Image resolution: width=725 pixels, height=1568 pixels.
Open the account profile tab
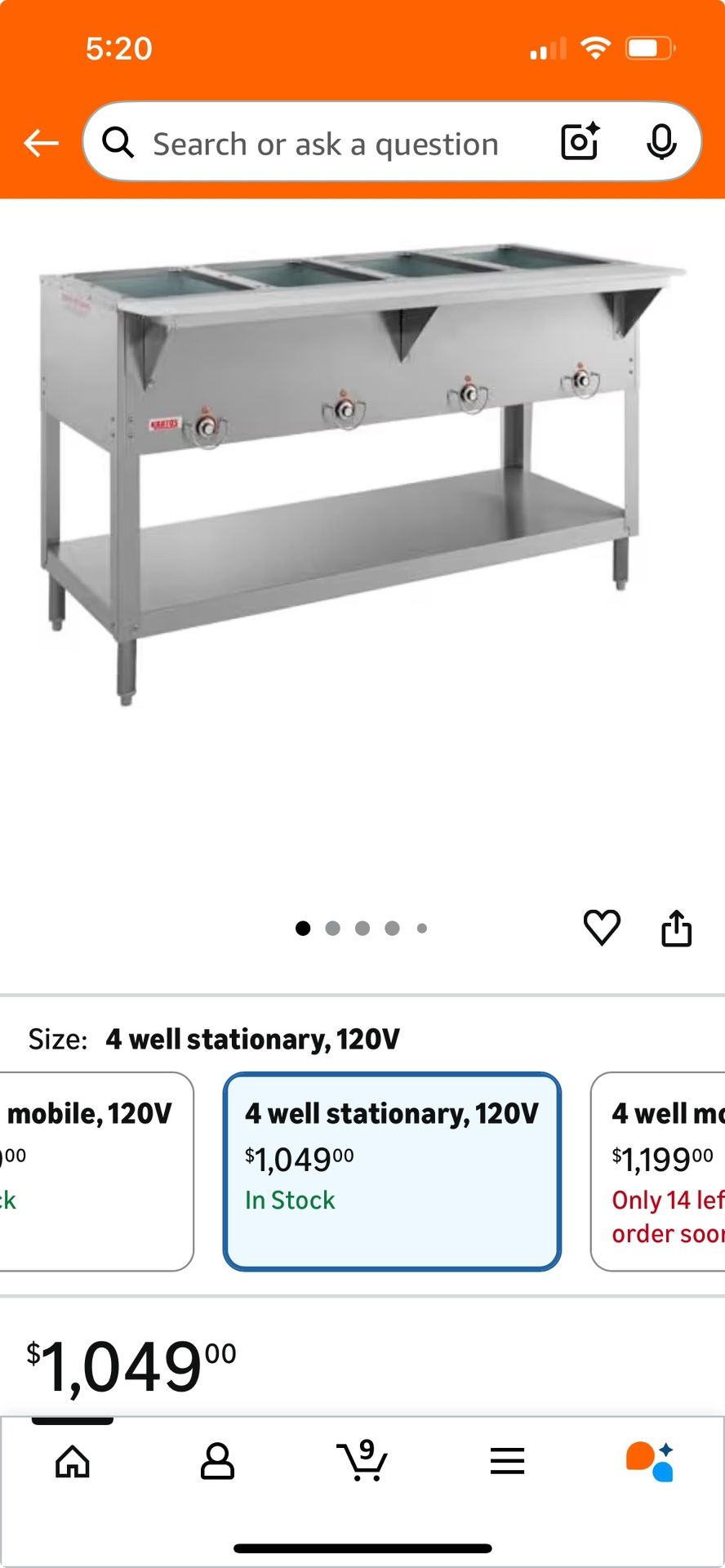coord(217,1461)
